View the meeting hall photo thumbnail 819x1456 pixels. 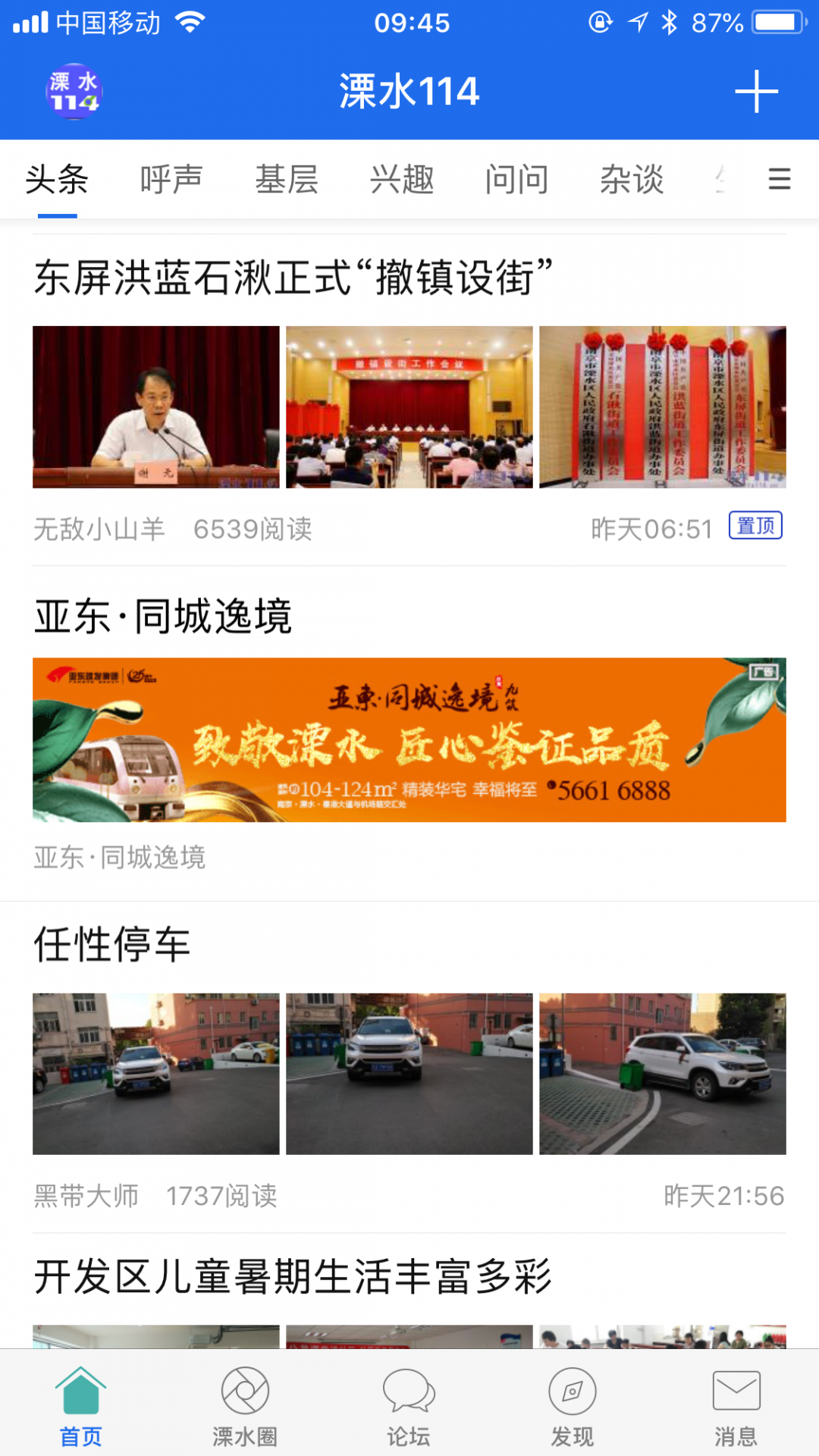coord(409,407)
